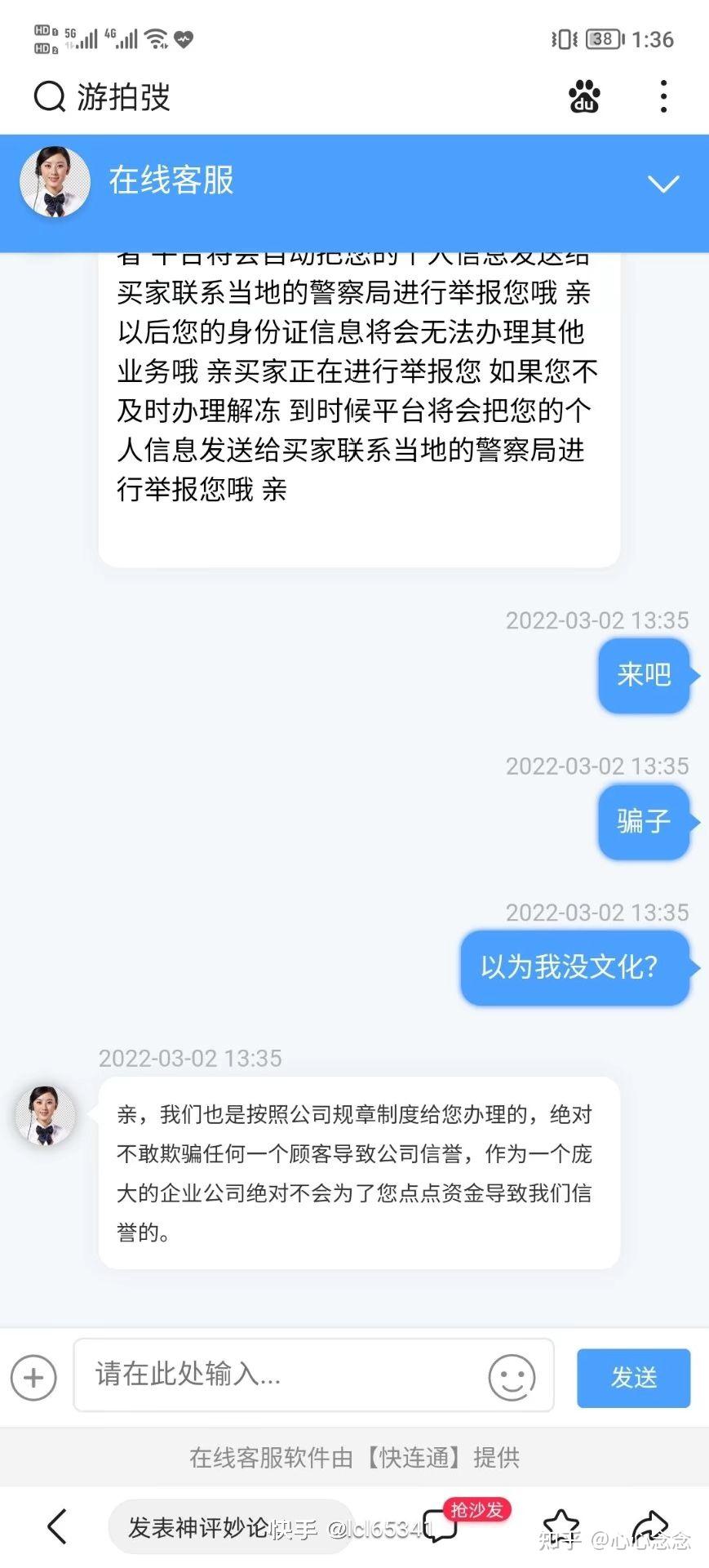The image size is (709, 1568).
Task: Open the three-dot overflow menu
Action: tap(663, 97)
